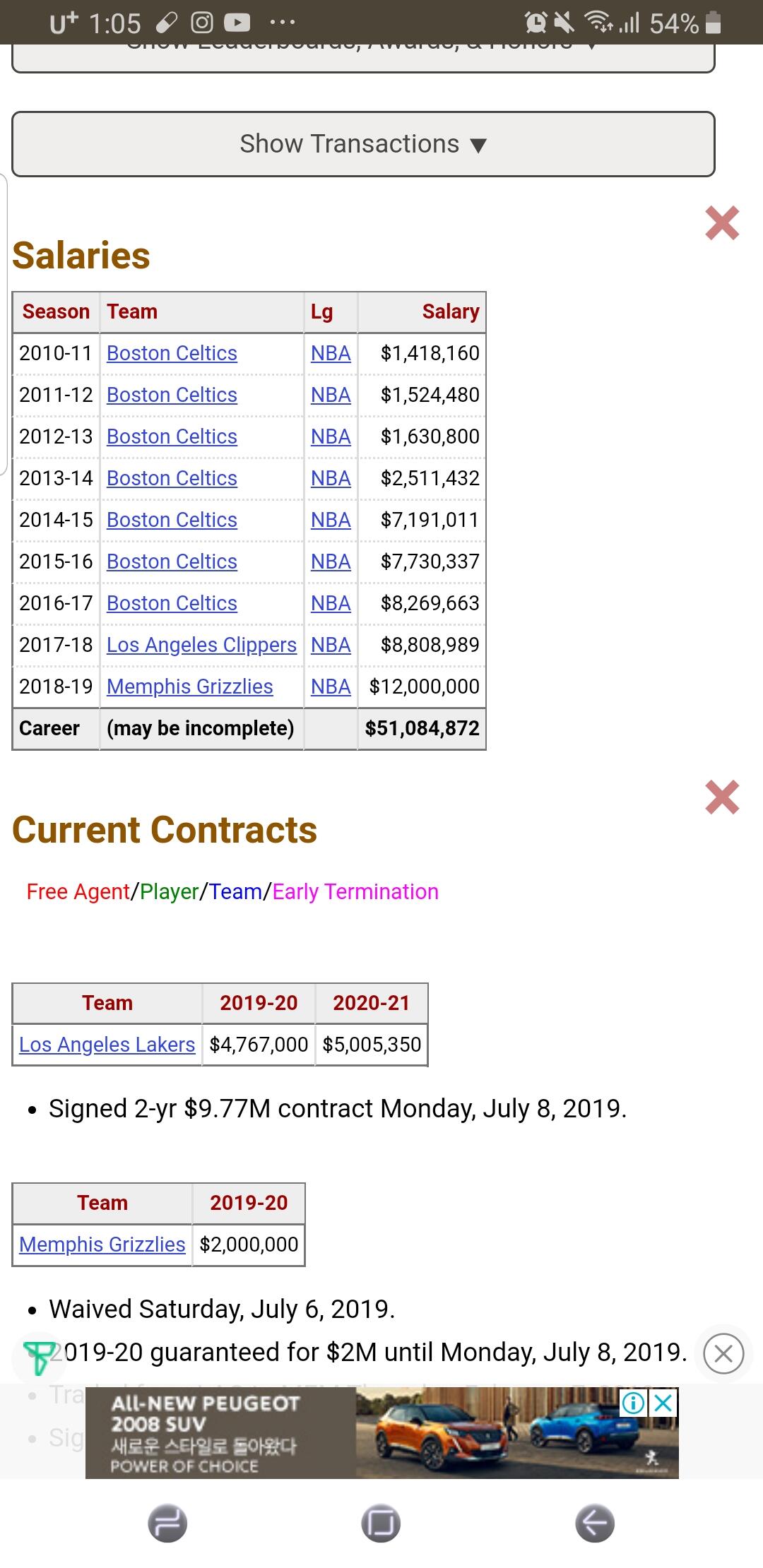763x1568 pixels.
Task: Dismiss the floating ad with the circled X
Action: tap(723, 1354)
